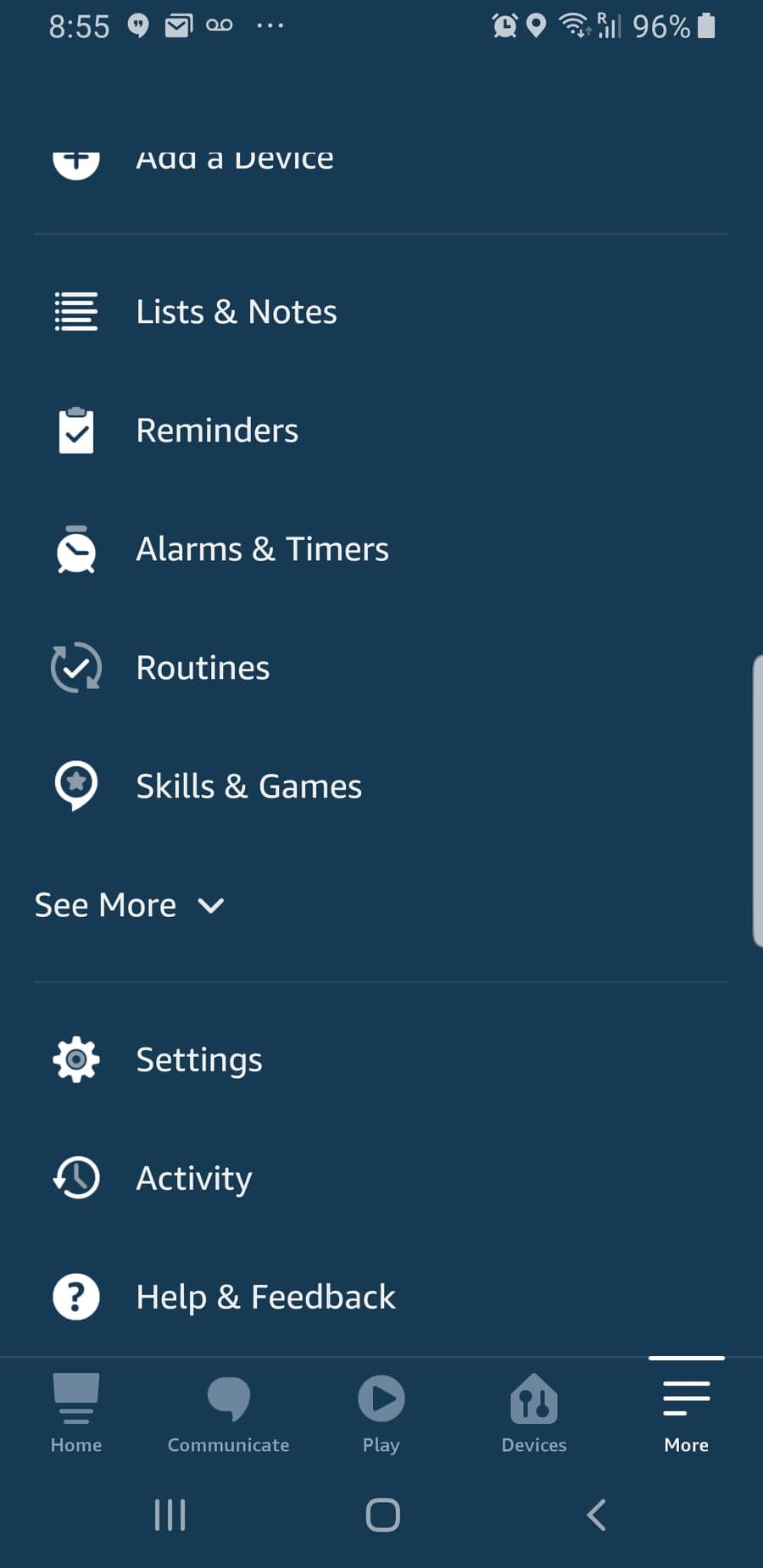Expand the See More section

point(130,905)
